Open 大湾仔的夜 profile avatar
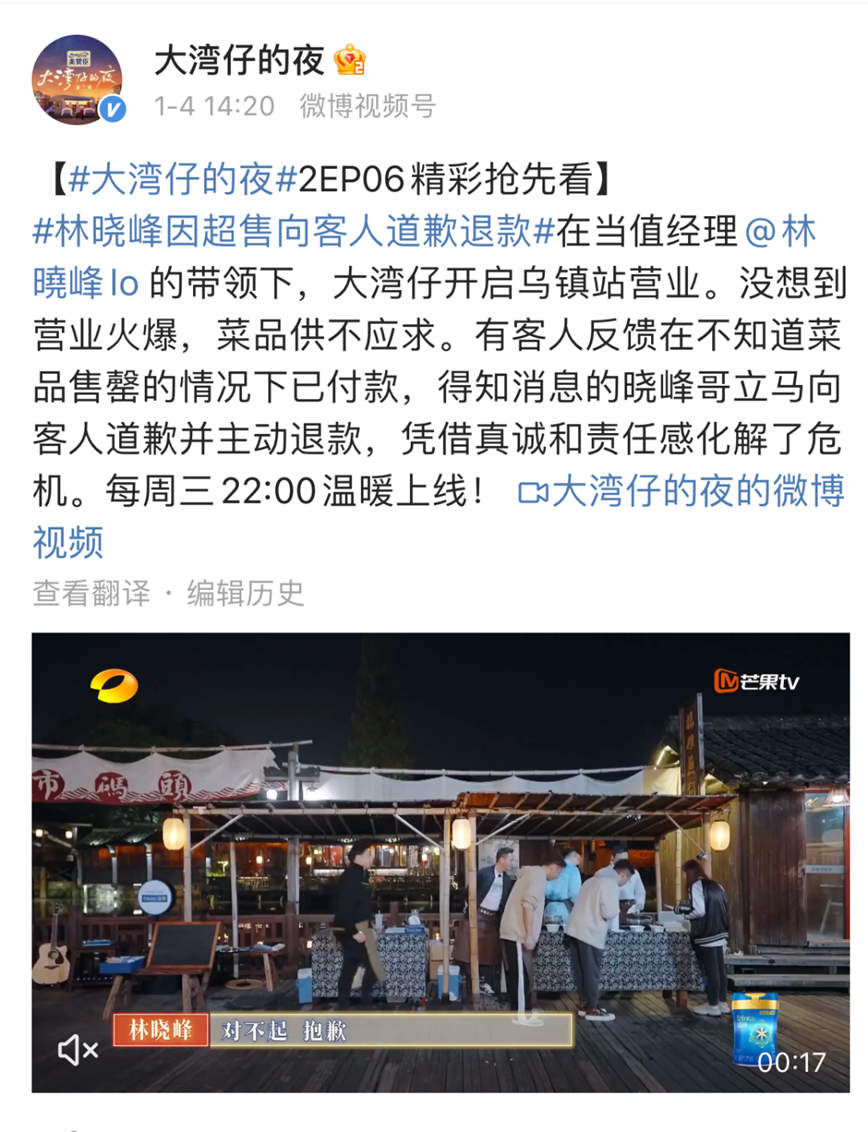This screenshot has width=868, height=1132. pos(77,80)
